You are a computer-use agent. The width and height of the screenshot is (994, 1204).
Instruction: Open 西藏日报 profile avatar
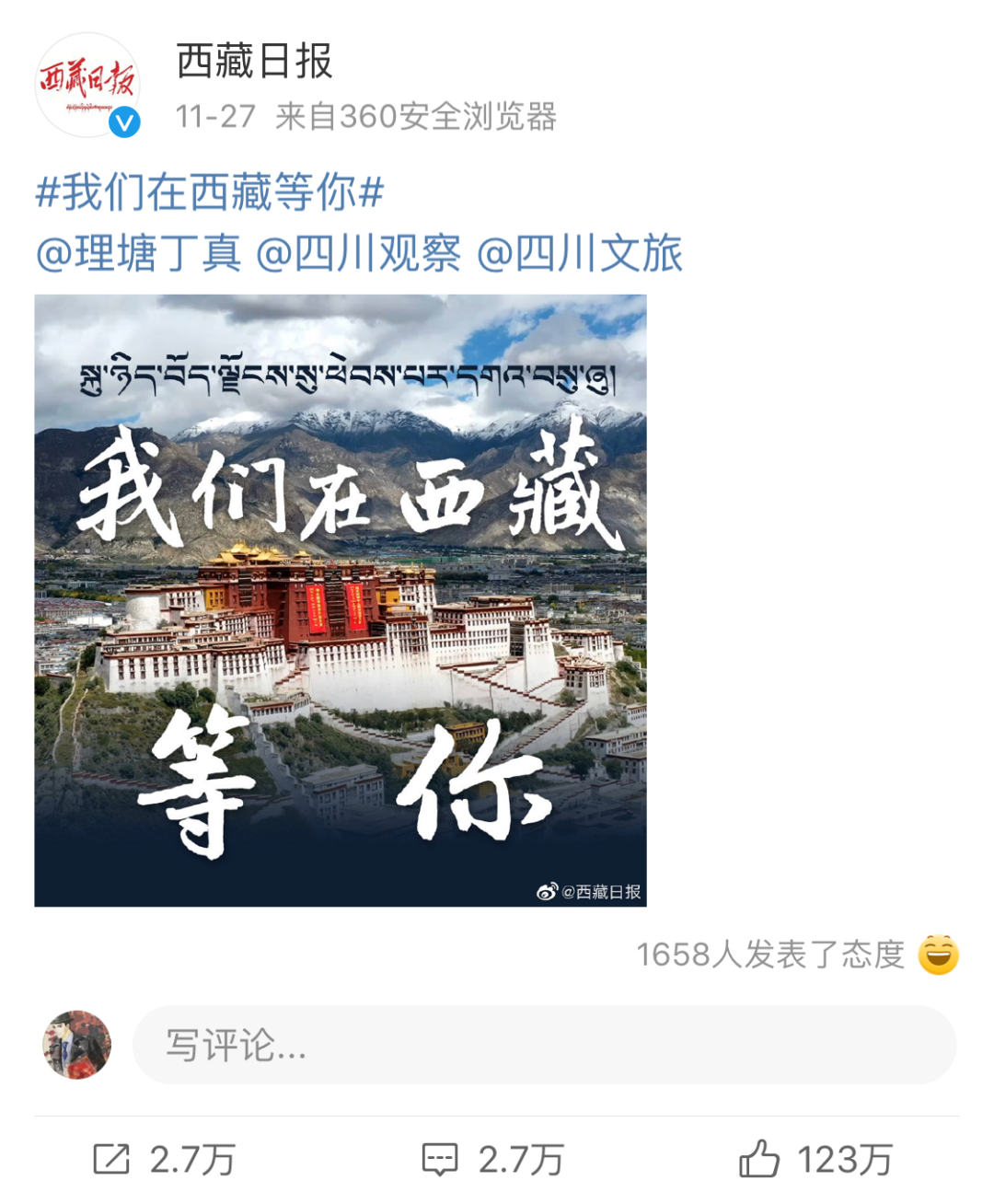point(87,85)
